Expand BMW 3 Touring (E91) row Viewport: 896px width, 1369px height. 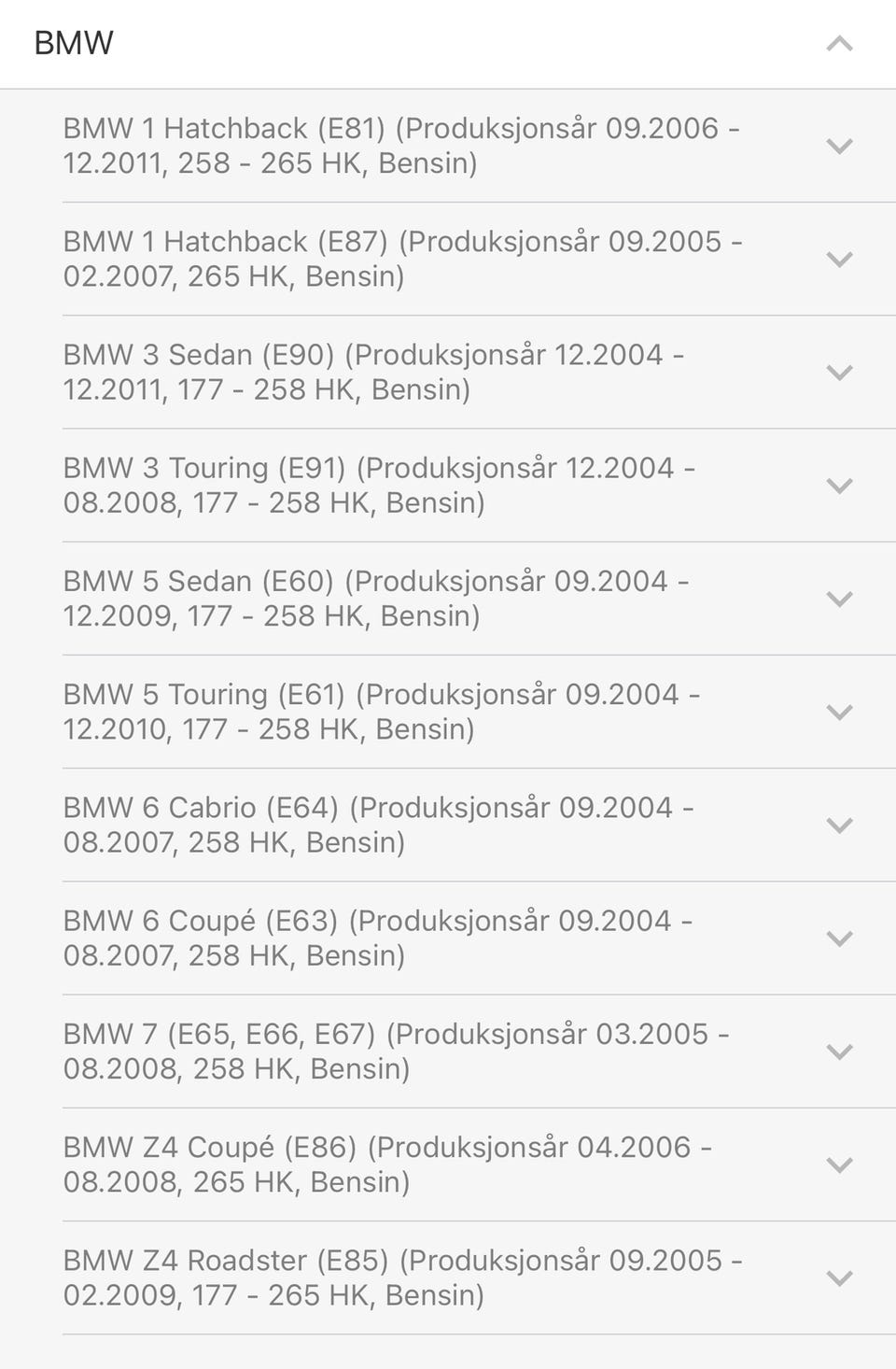tap(839, 486)
